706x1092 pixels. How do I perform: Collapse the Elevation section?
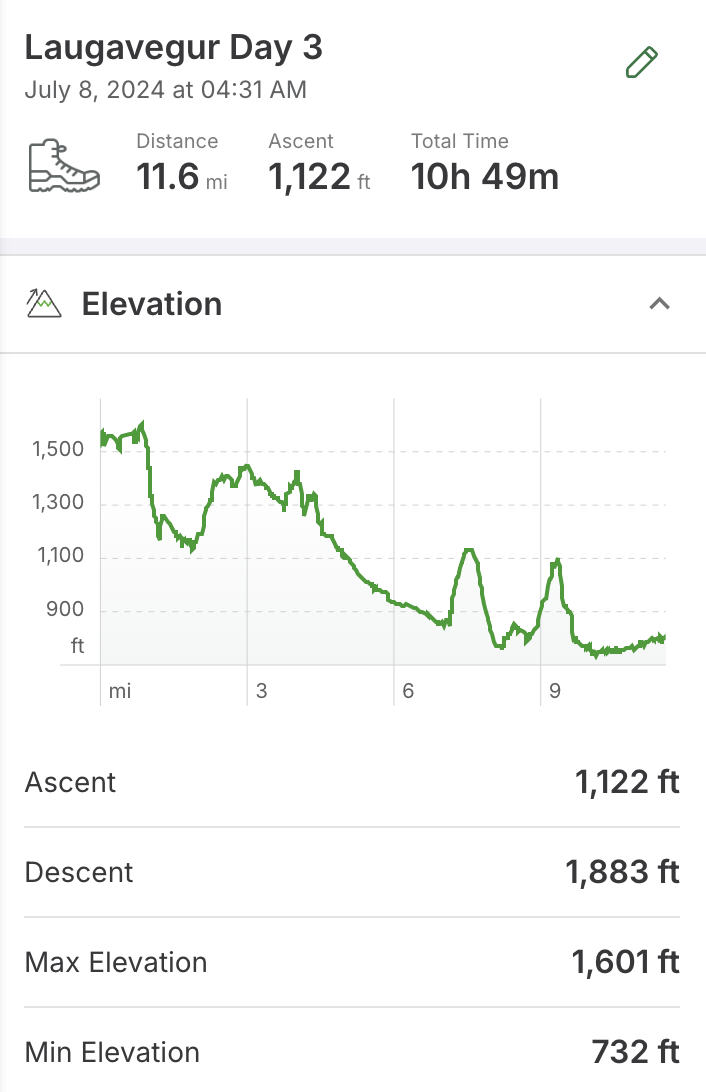(659, 304)
